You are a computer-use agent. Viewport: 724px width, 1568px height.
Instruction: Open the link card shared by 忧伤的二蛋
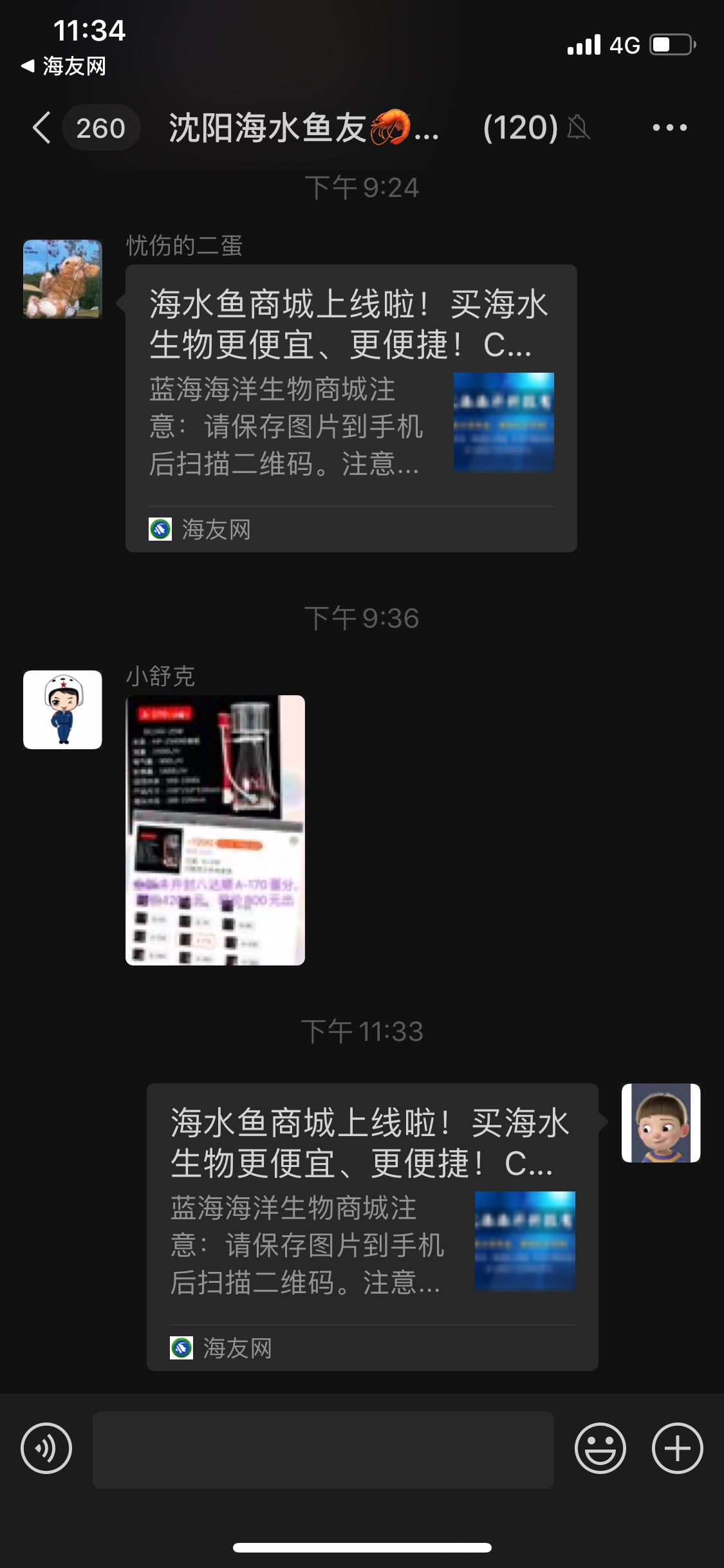[x=351, y=407]
